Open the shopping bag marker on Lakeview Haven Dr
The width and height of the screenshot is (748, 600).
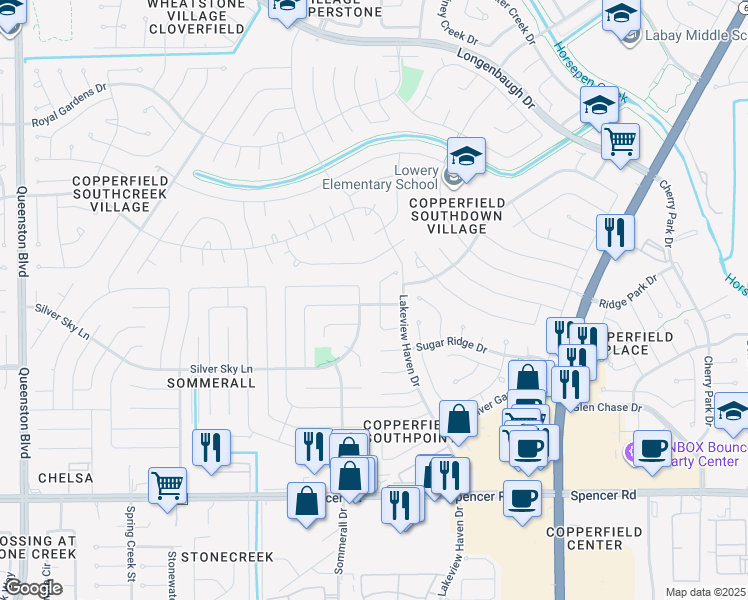pos(458,422)
